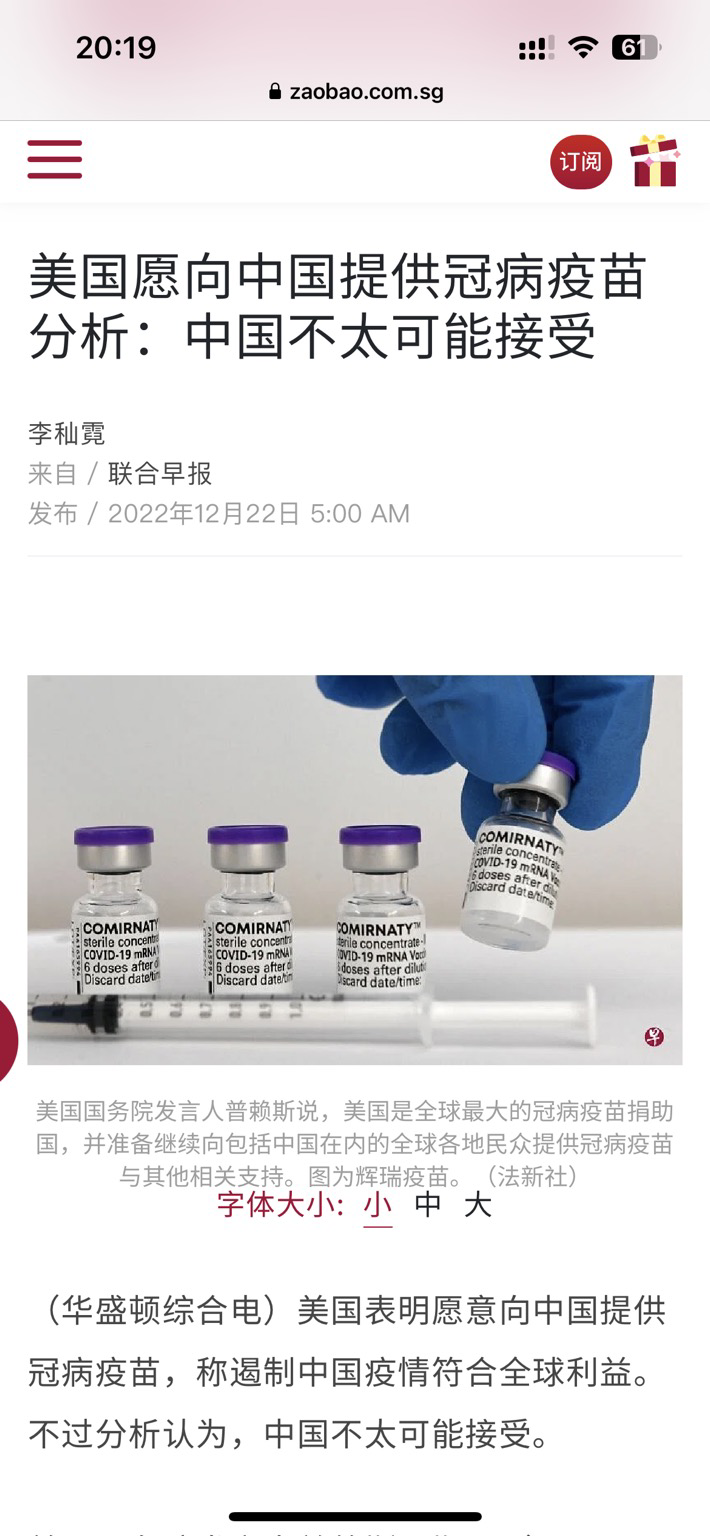
Task: Open the hamburger menu
Action: 55,160
